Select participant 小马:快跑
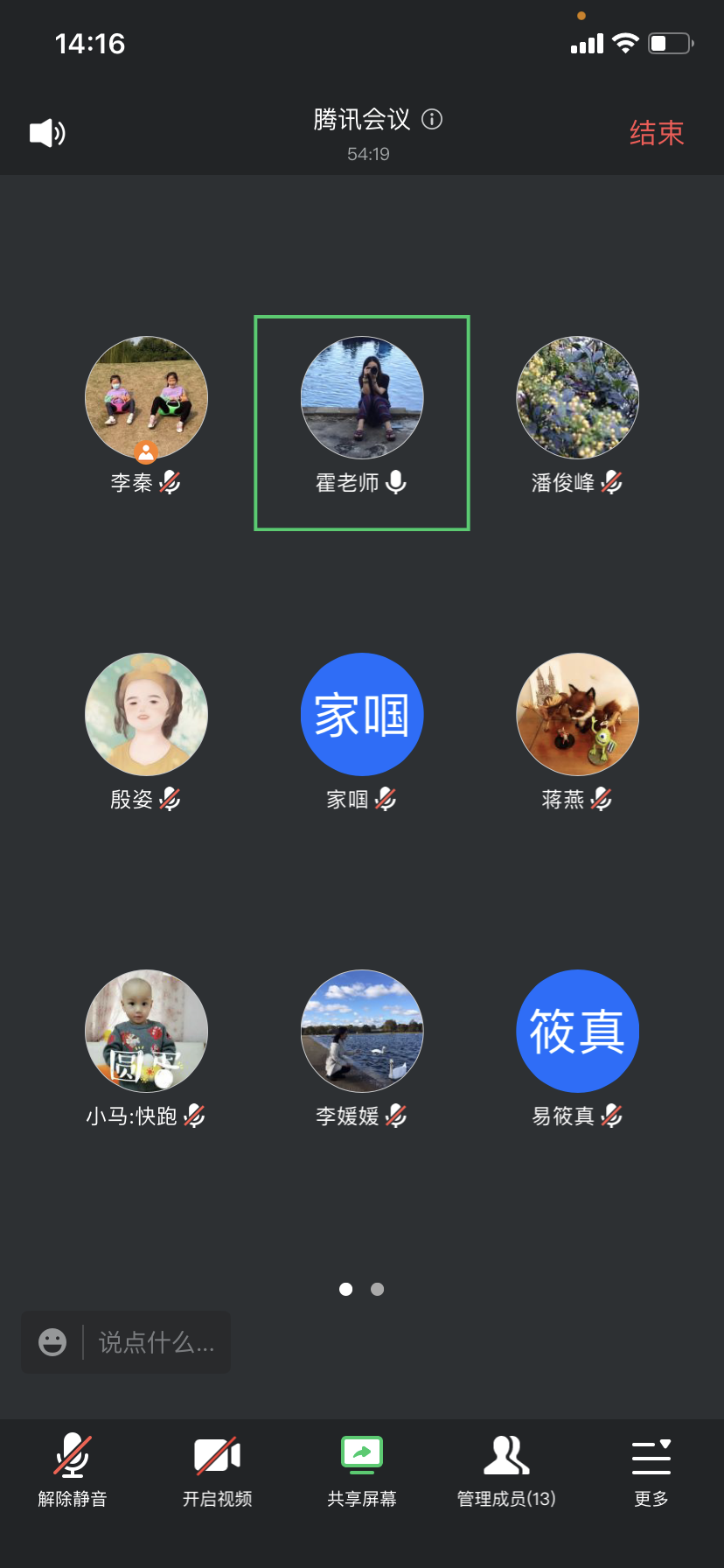This screenshot has height=1568, width=724. [x=146, y=1031]
